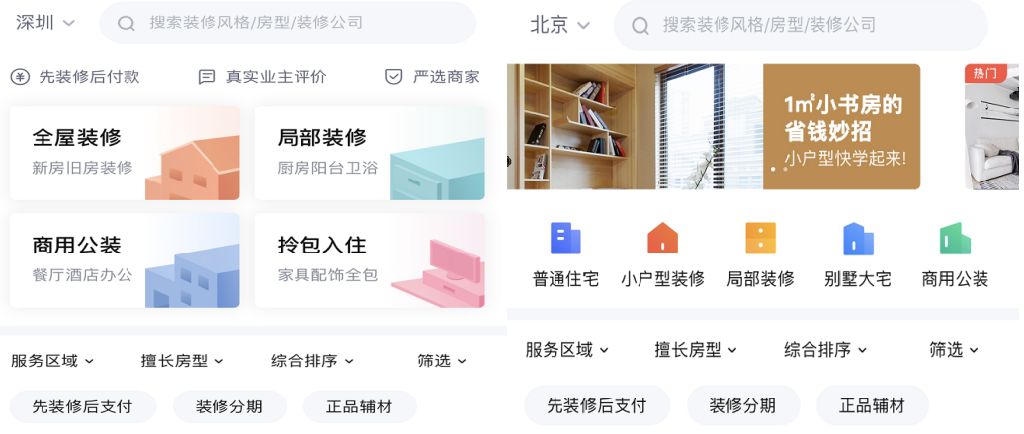The image size is (1024, 434).
Task: Select the 别墅大宅 category
Action: click(x=858, y=255)
